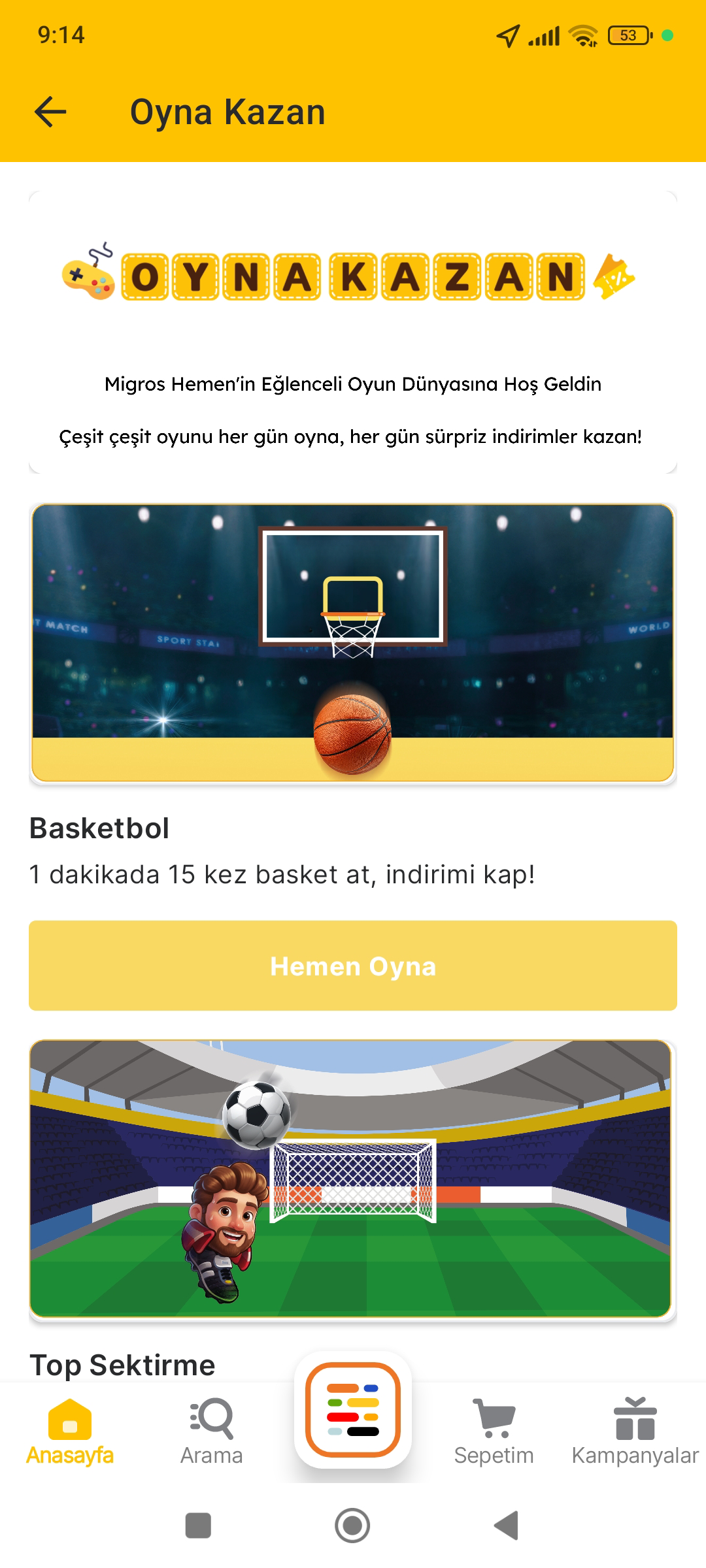The height and width of the screenshot is (1568, 706).
Task: Open the Arama search tab
Action: click(211, 1432)
